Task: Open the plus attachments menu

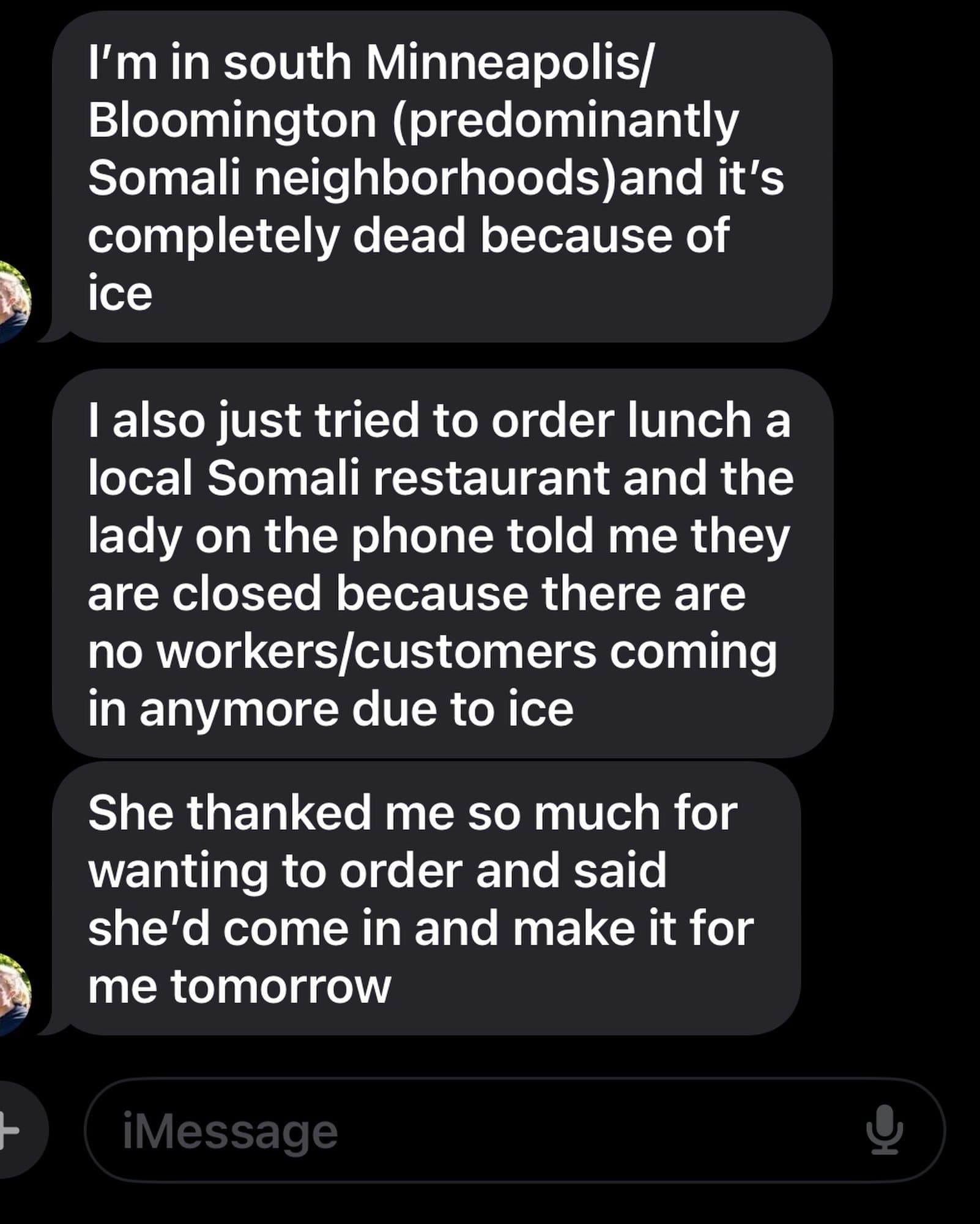Action: click(x=13, y=1130)
